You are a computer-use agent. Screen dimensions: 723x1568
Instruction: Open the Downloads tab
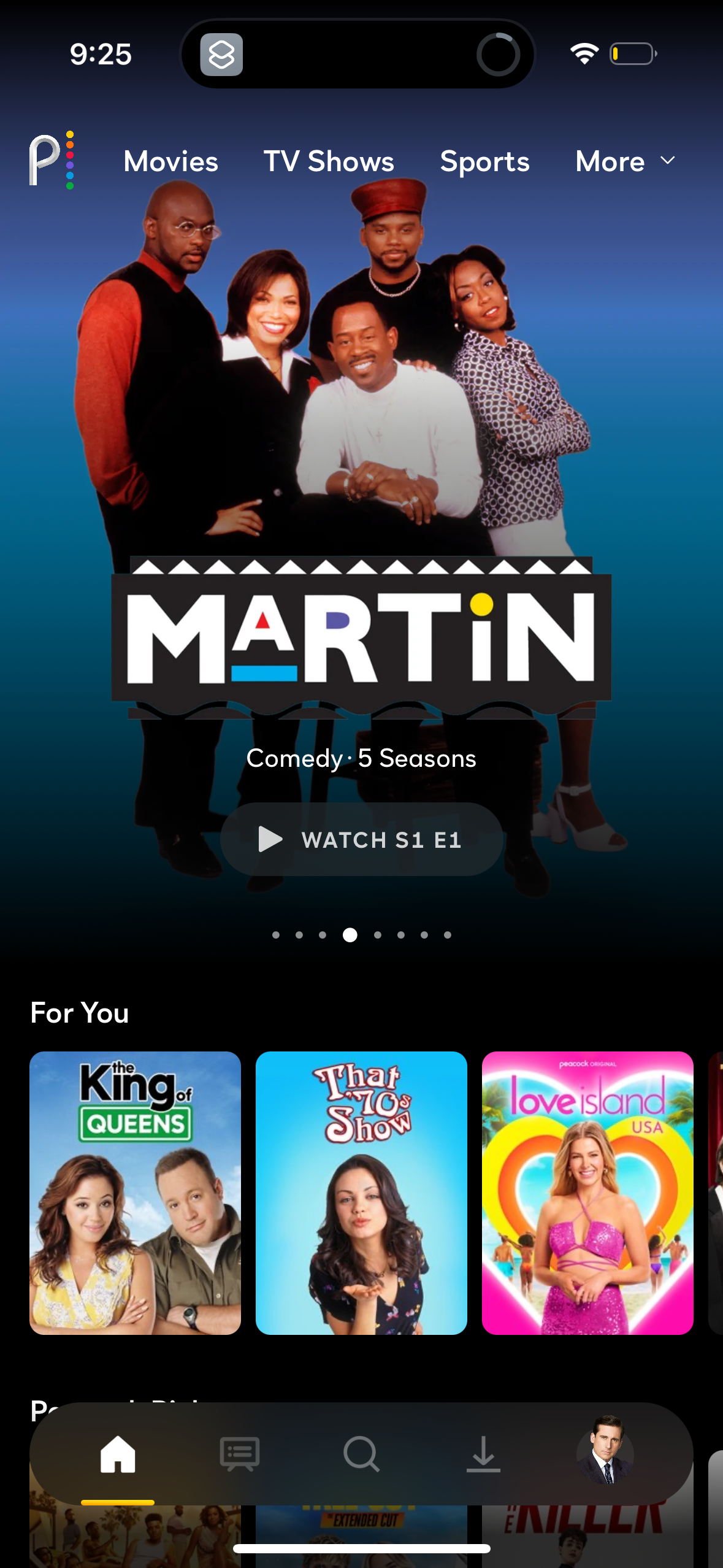click(x=483, y=1454)
